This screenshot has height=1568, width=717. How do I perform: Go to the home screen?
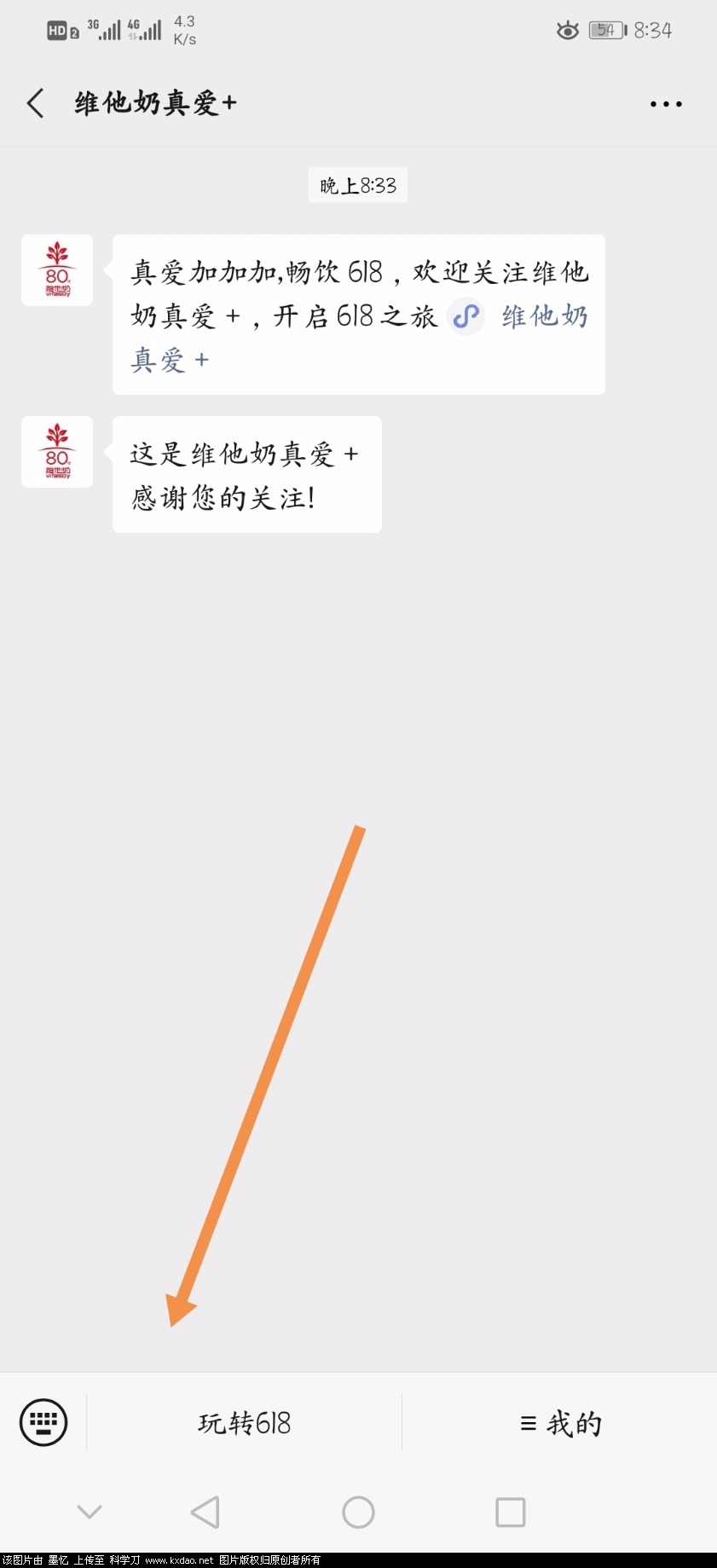pos(358,1512)
